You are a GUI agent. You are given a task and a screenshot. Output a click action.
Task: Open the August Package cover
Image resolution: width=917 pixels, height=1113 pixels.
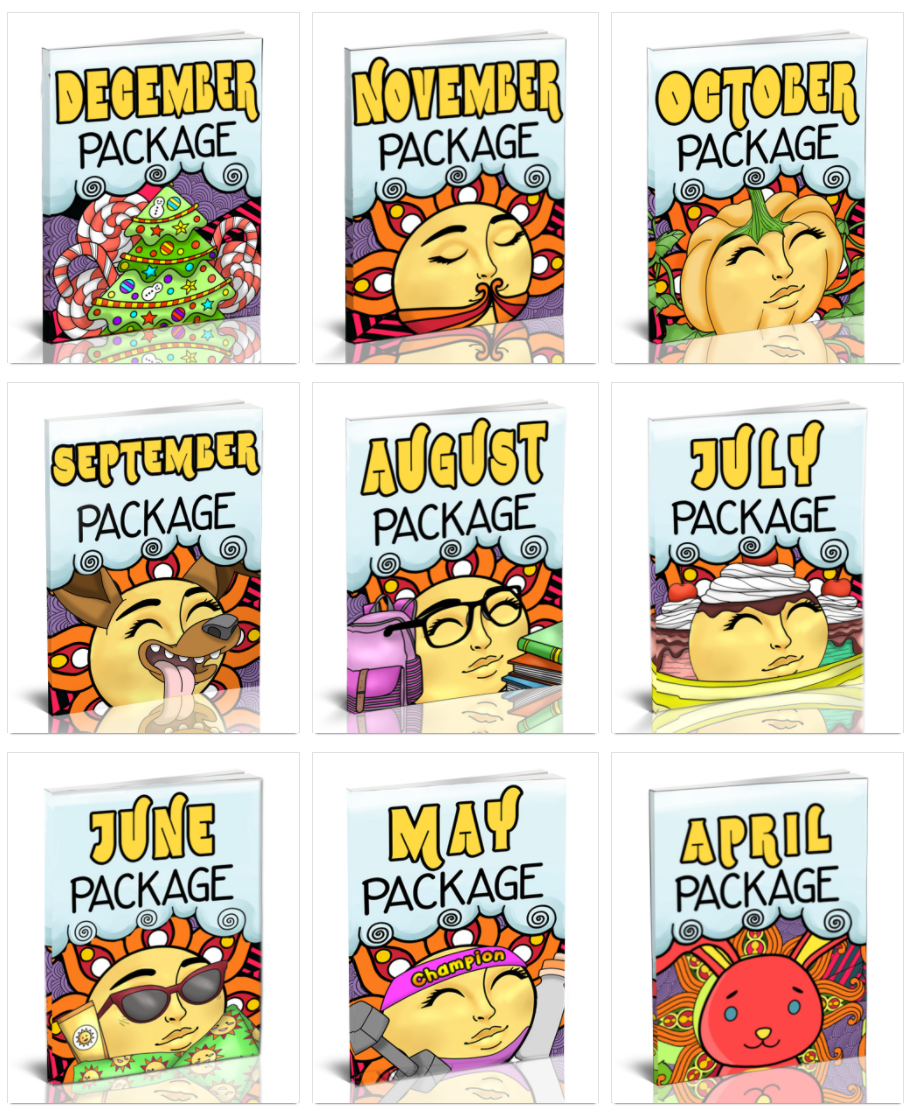pyautogui.click(x=455, y=558)
